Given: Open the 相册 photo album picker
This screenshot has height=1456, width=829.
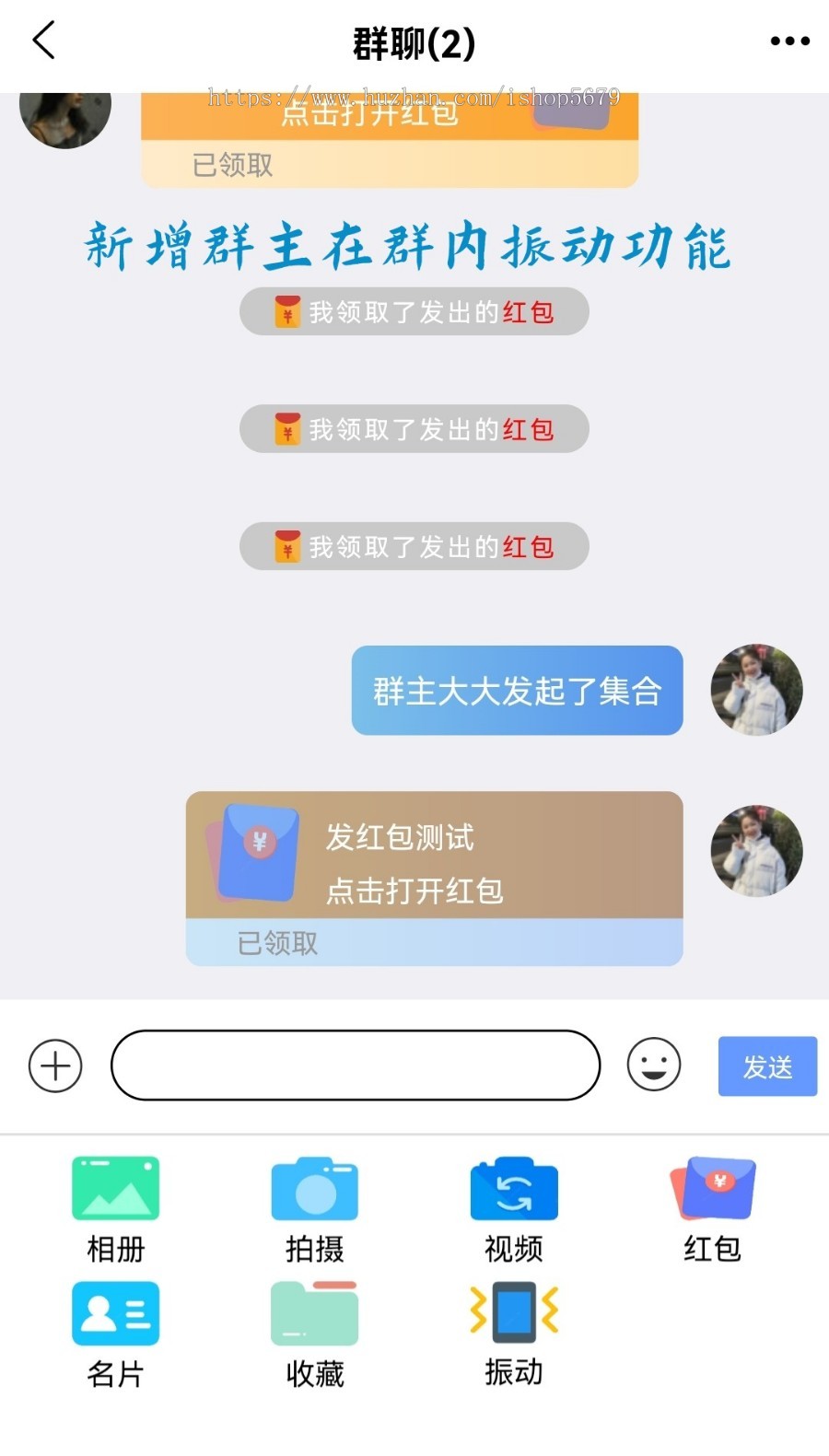Looking at the screenshot, I should [114, 1206].
